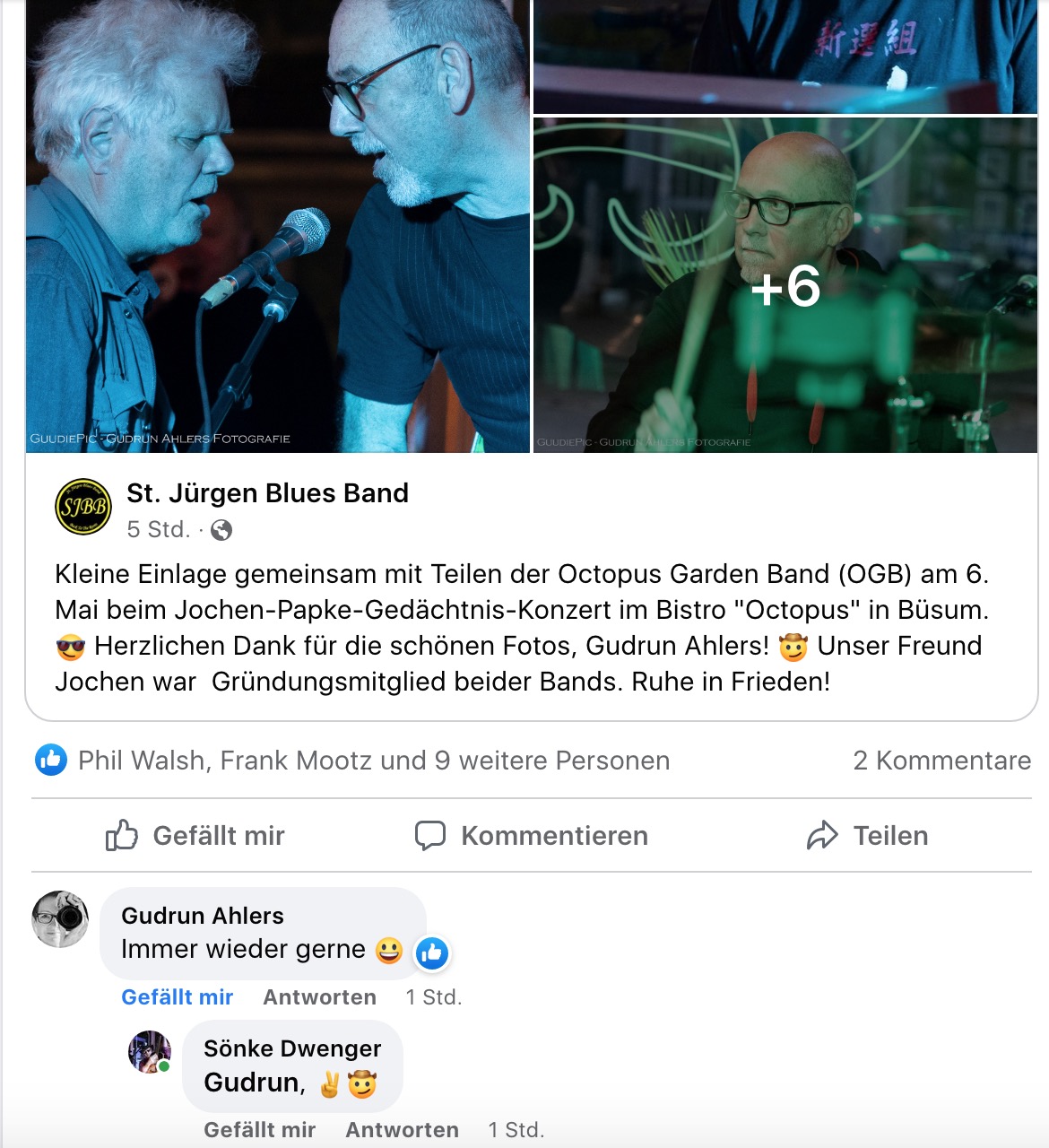View like reaction on Gudrun's comment

tap(431, 953)
